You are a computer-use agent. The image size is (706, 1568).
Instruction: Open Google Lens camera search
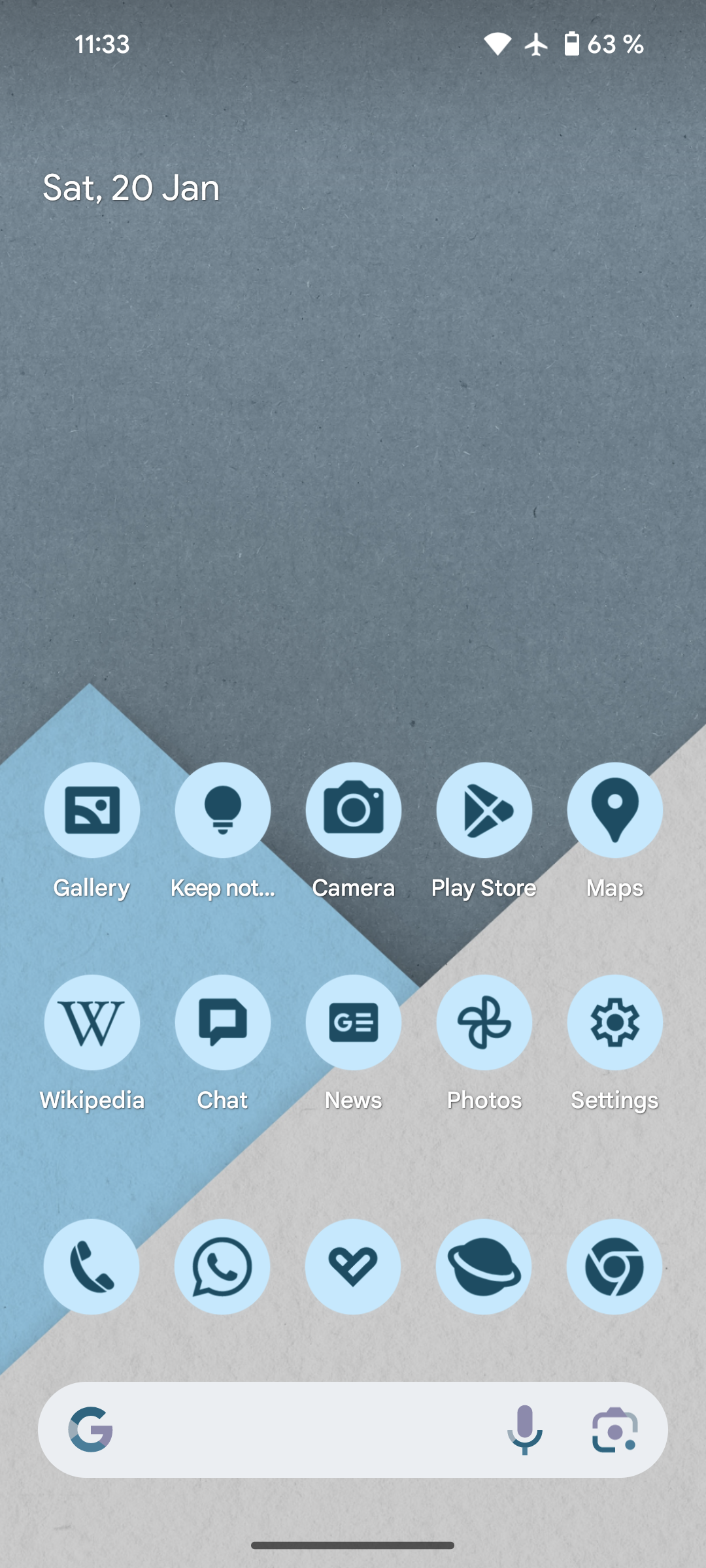[614, 1430]
